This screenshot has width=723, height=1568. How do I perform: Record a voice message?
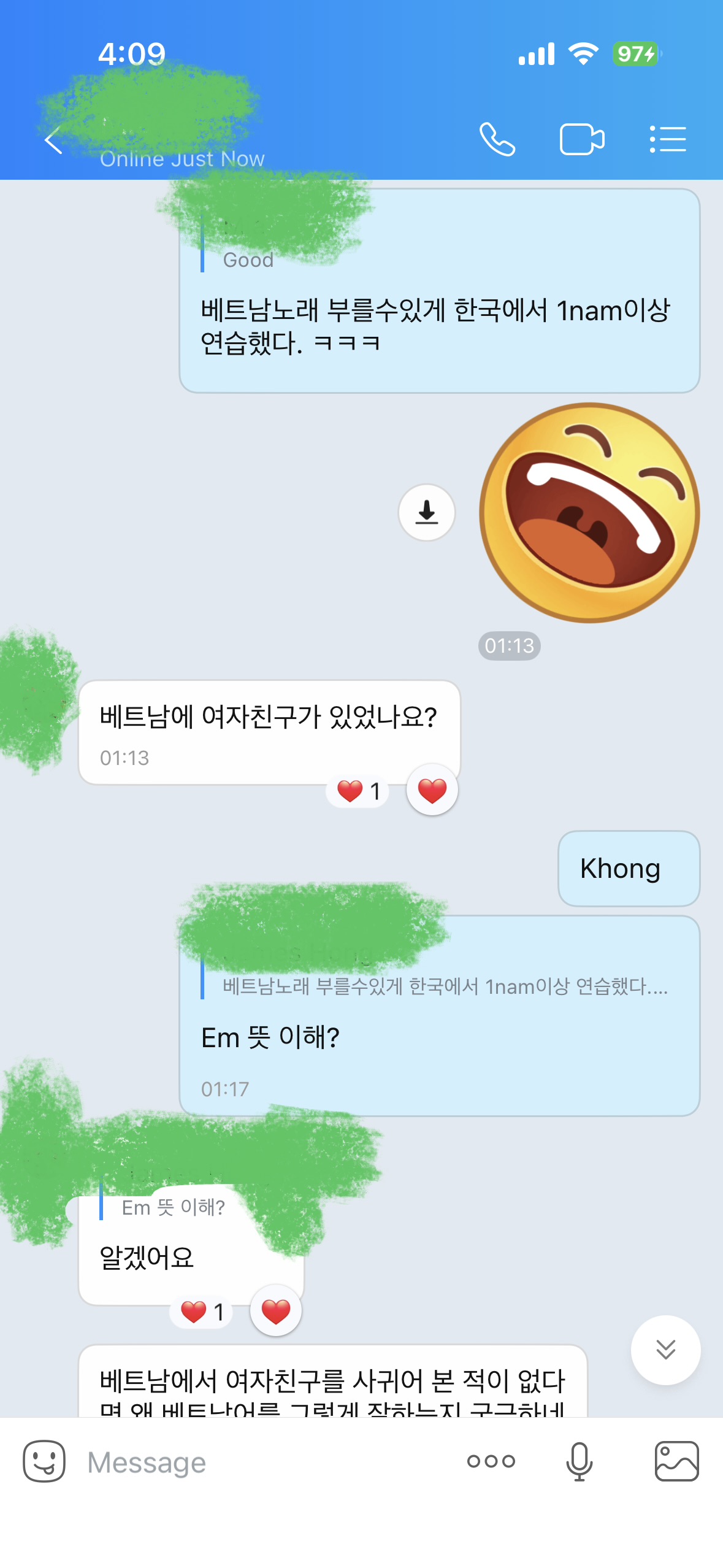click(579, 1461)
